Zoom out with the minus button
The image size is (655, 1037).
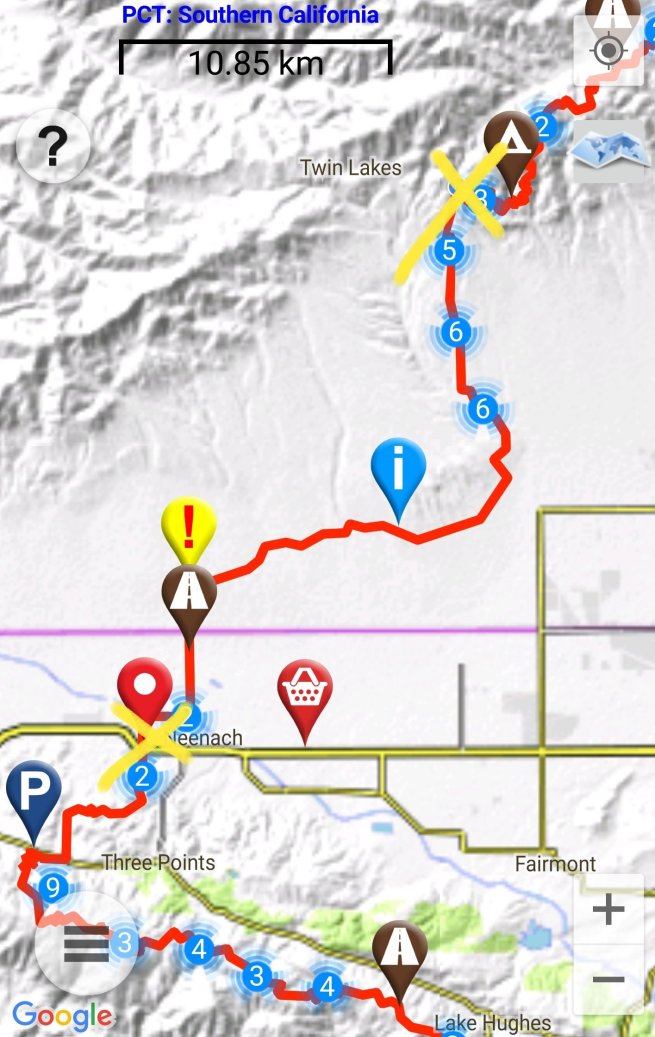click(608, 979)
